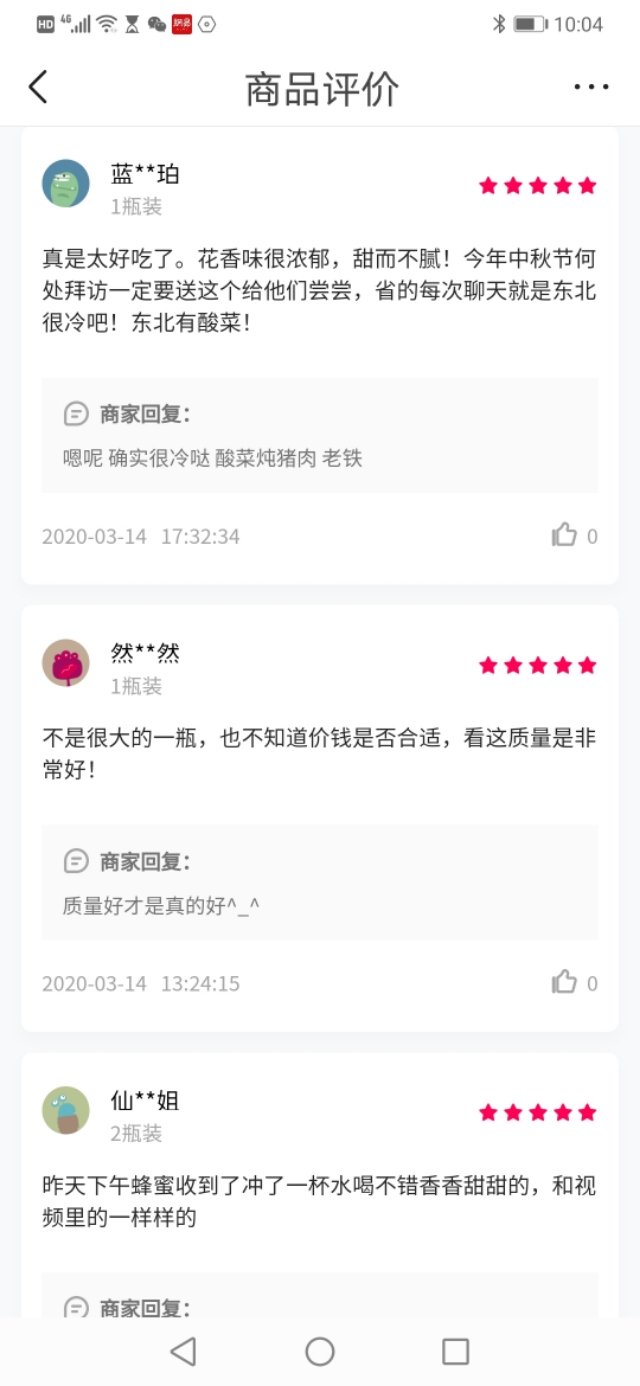
Task: Open the three-dot overflow menu
Action: 591,88
